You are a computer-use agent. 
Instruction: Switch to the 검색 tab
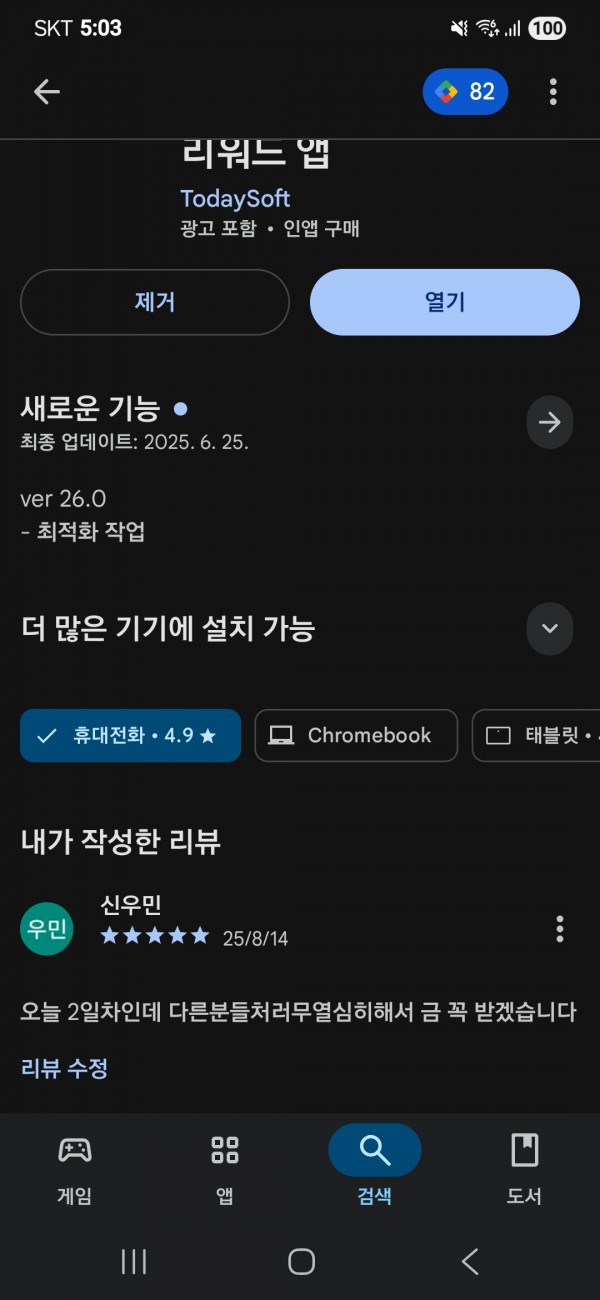(375, 1166)
